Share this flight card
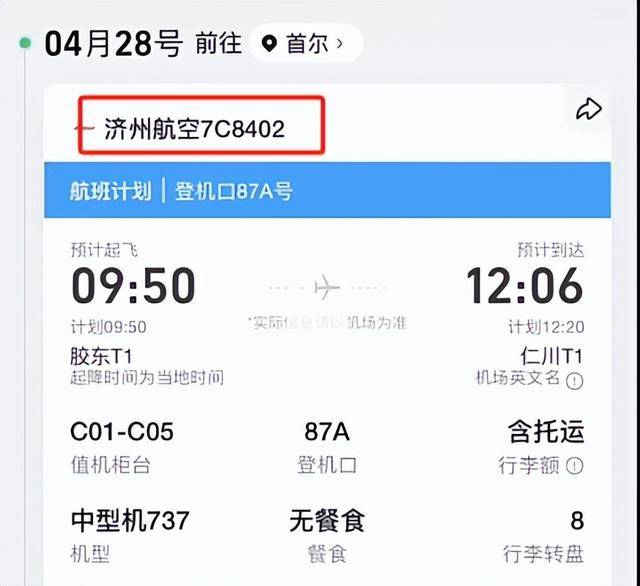 [589, 111]
